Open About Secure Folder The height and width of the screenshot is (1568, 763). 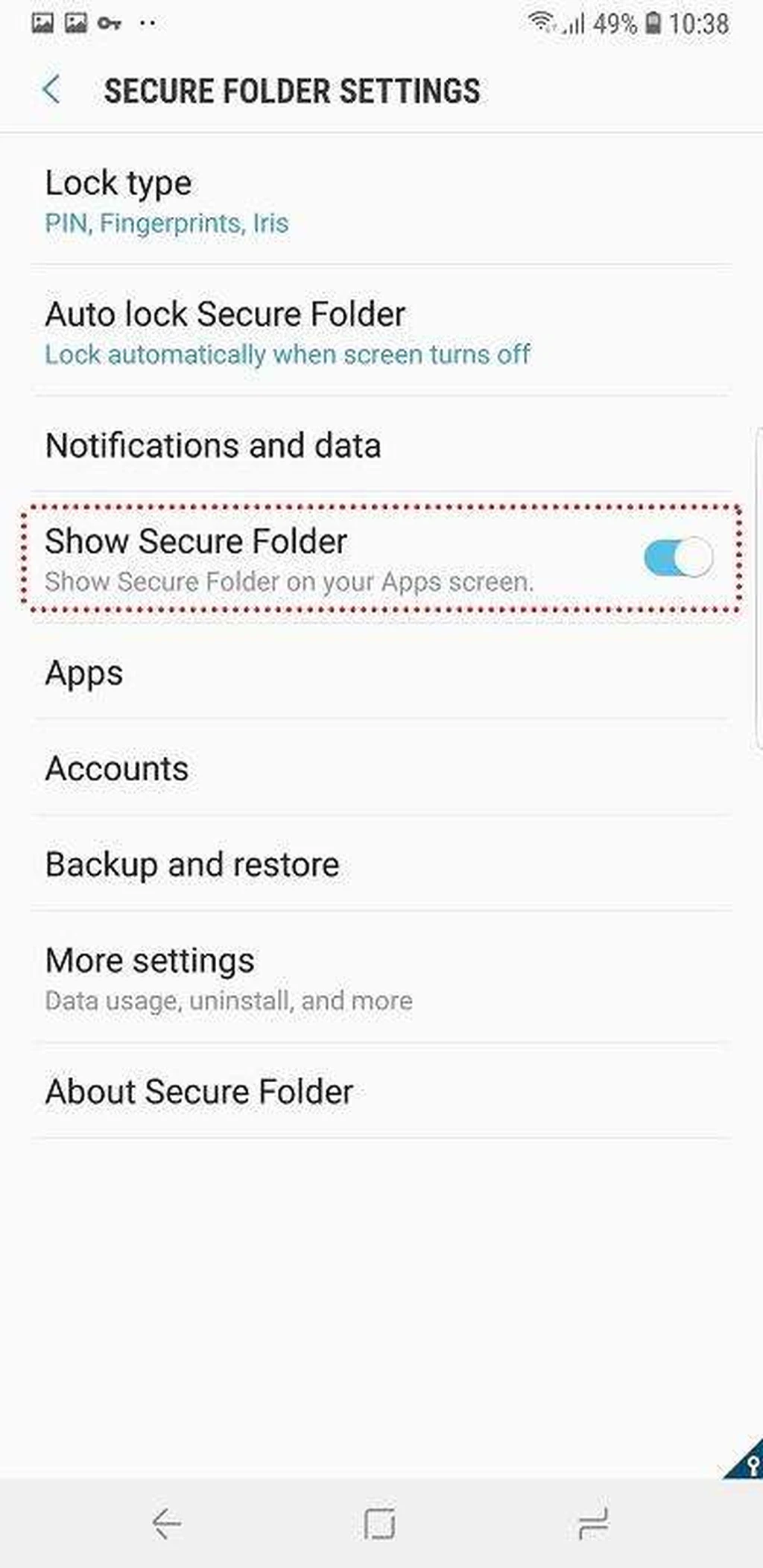coord(380,1092)
